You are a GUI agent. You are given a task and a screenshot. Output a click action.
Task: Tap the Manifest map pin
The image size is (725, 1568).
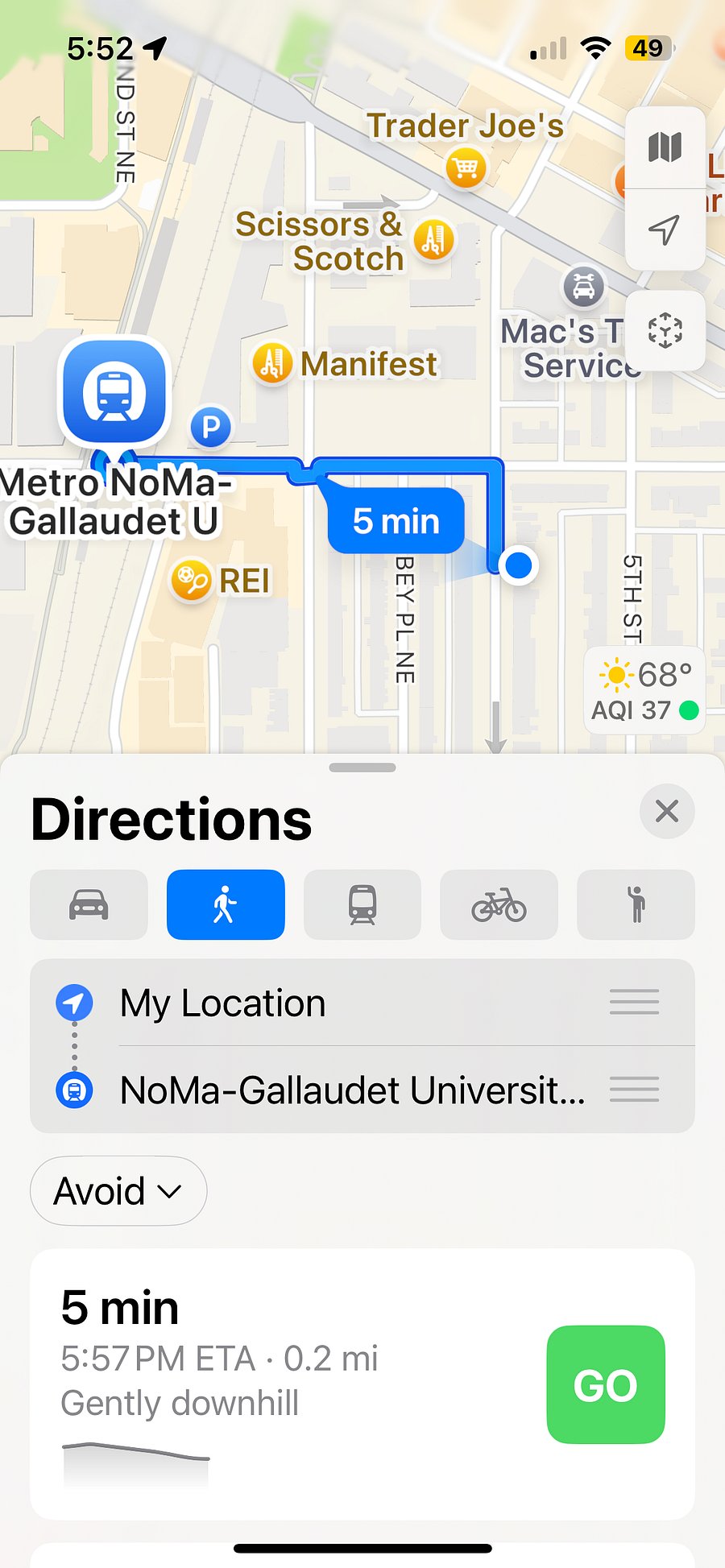[x=272, y=363]
